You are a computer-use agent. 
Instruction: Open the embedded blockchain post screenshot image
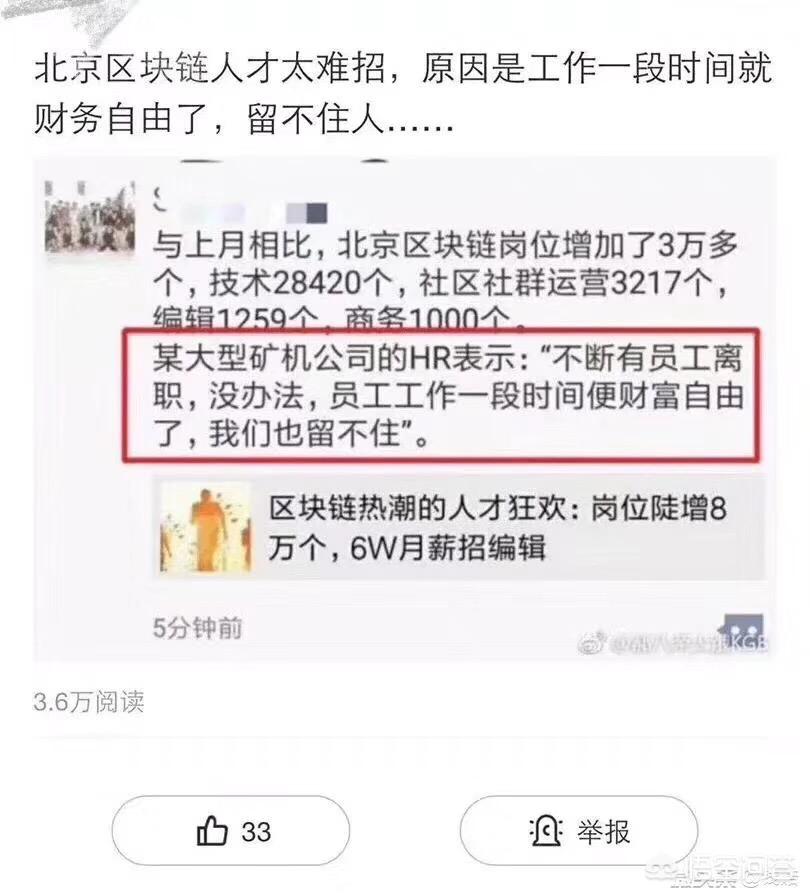(x=405, y=408)
